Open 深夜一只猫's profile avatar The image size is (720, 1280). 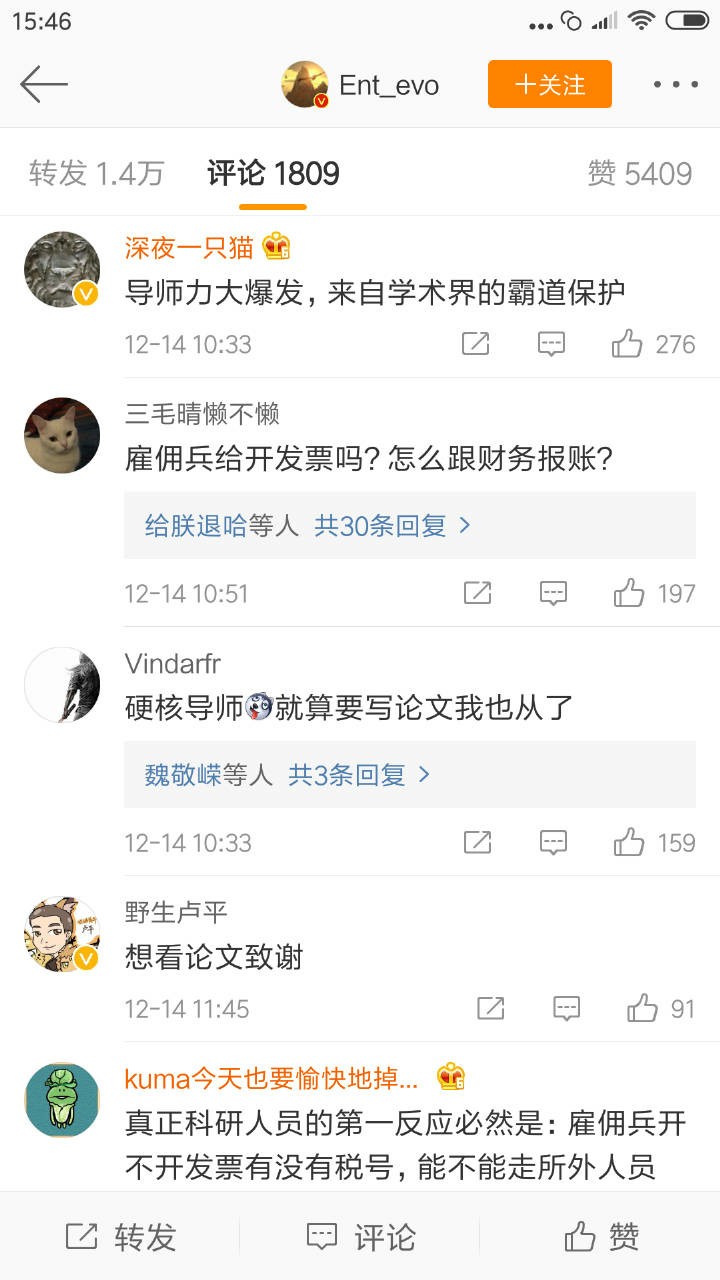62,269
